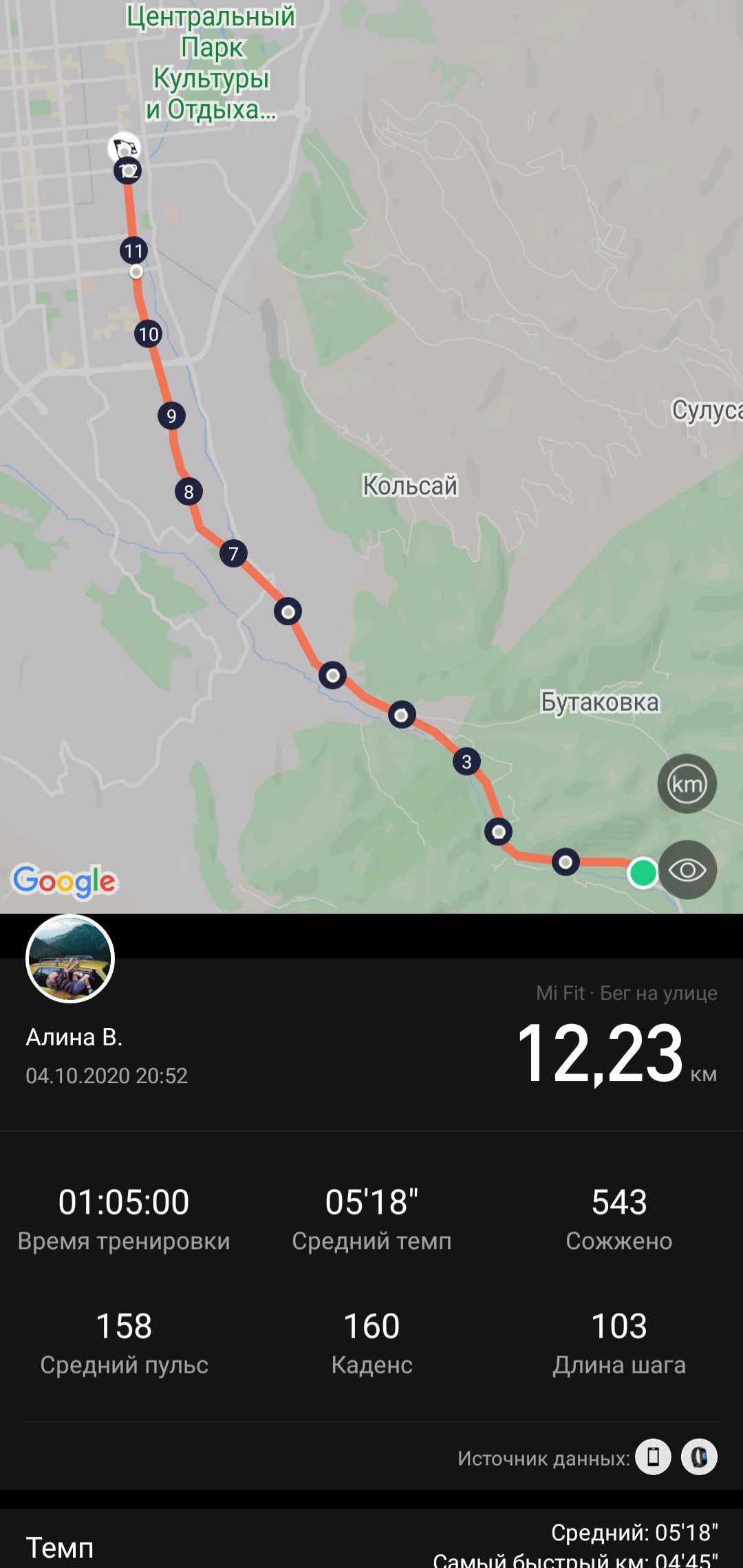Screen dimensions: 743x1568
Task: Toggle the km markers button on the map
Action: coord(687,784)
